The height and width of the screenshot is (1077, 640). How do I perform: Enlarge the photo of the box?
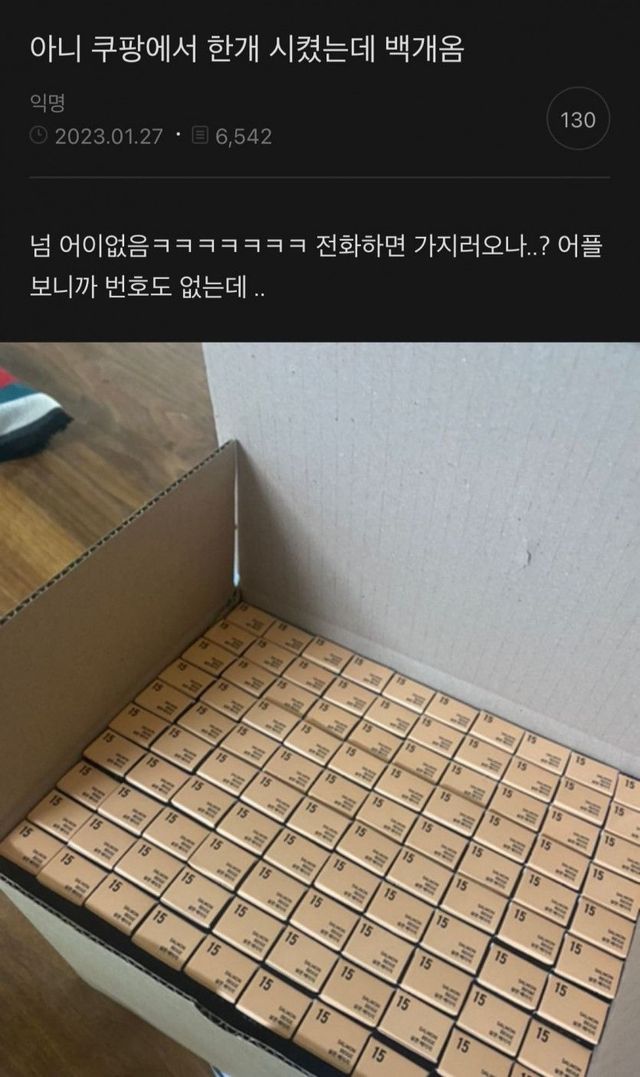pos(320,708)
